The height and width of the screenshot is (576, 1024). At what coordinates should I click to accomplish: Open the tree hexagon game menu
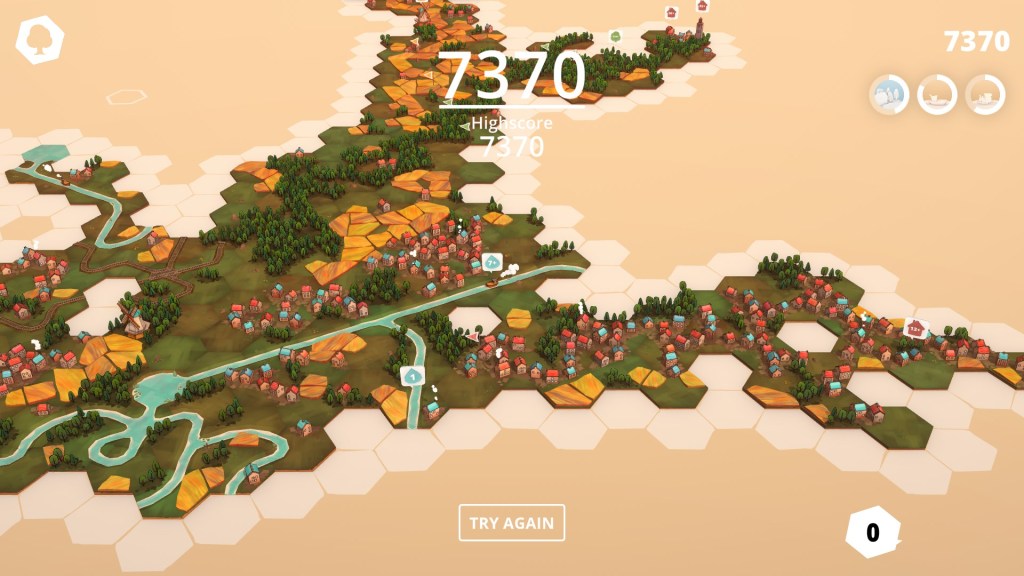tap(40, 41)
